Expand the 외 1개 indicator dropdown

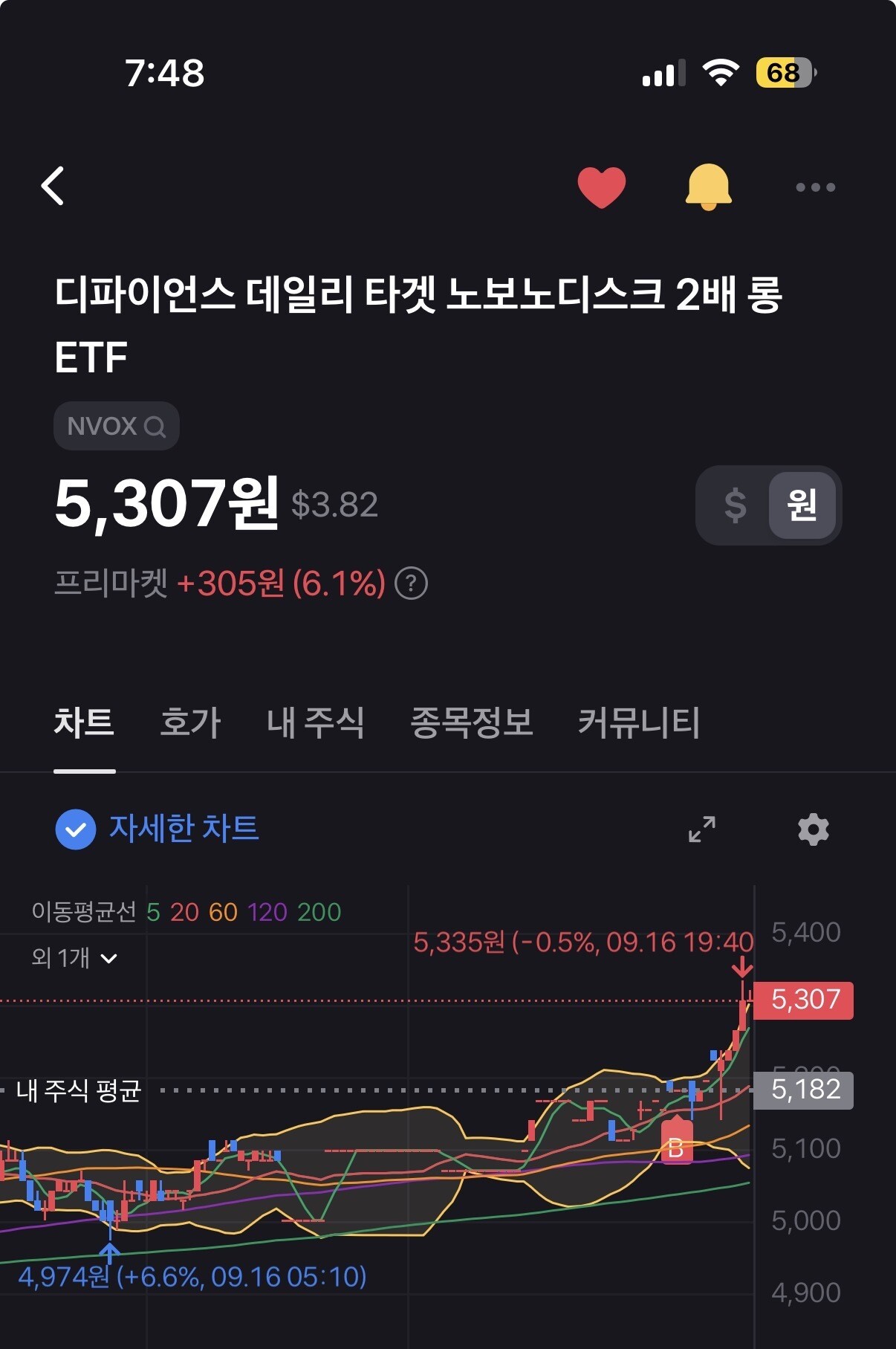[x=74, y=958]
